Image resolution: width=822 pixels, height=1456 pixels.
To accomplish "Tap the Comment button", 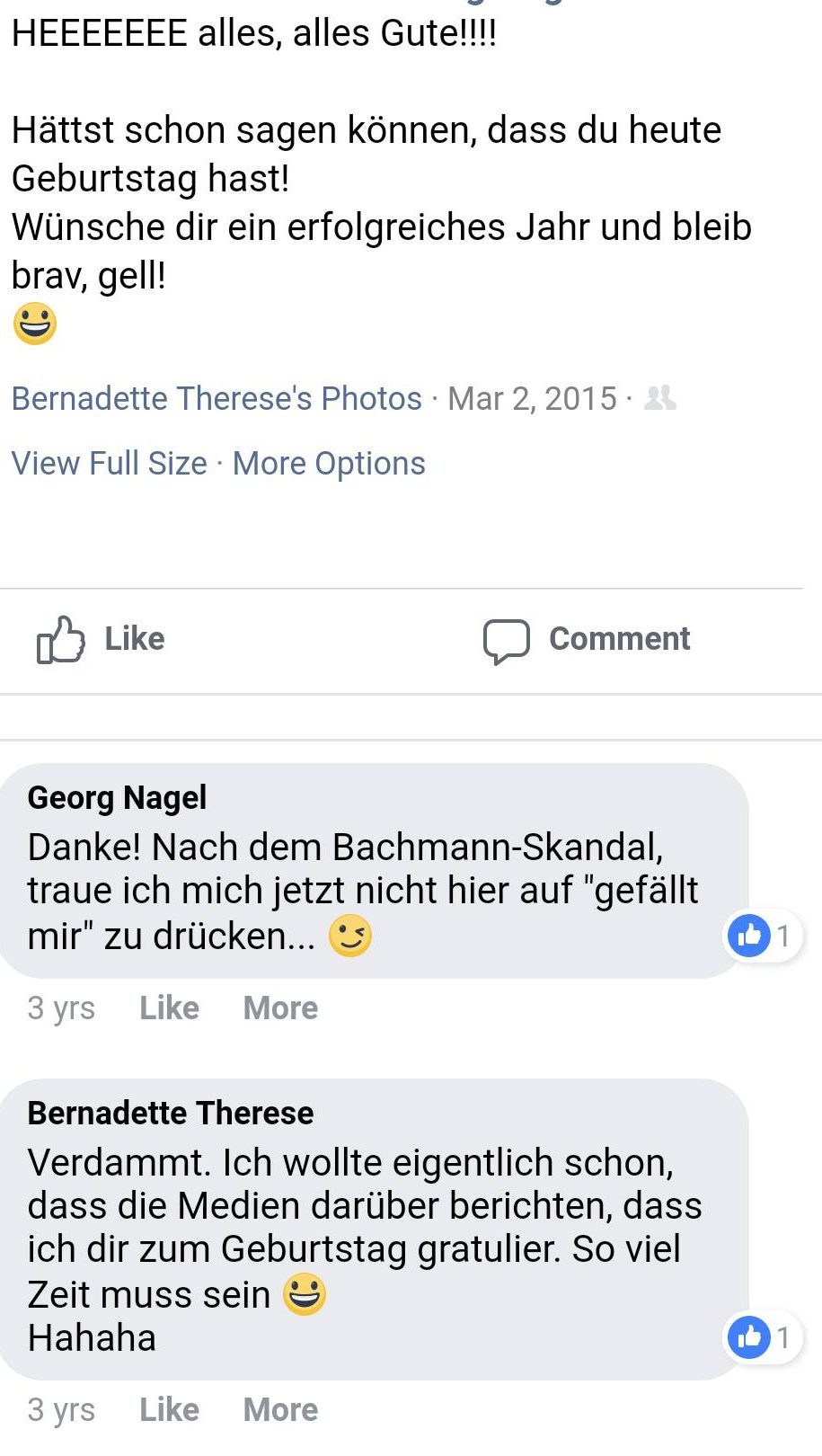I will (x=587, y=639).
